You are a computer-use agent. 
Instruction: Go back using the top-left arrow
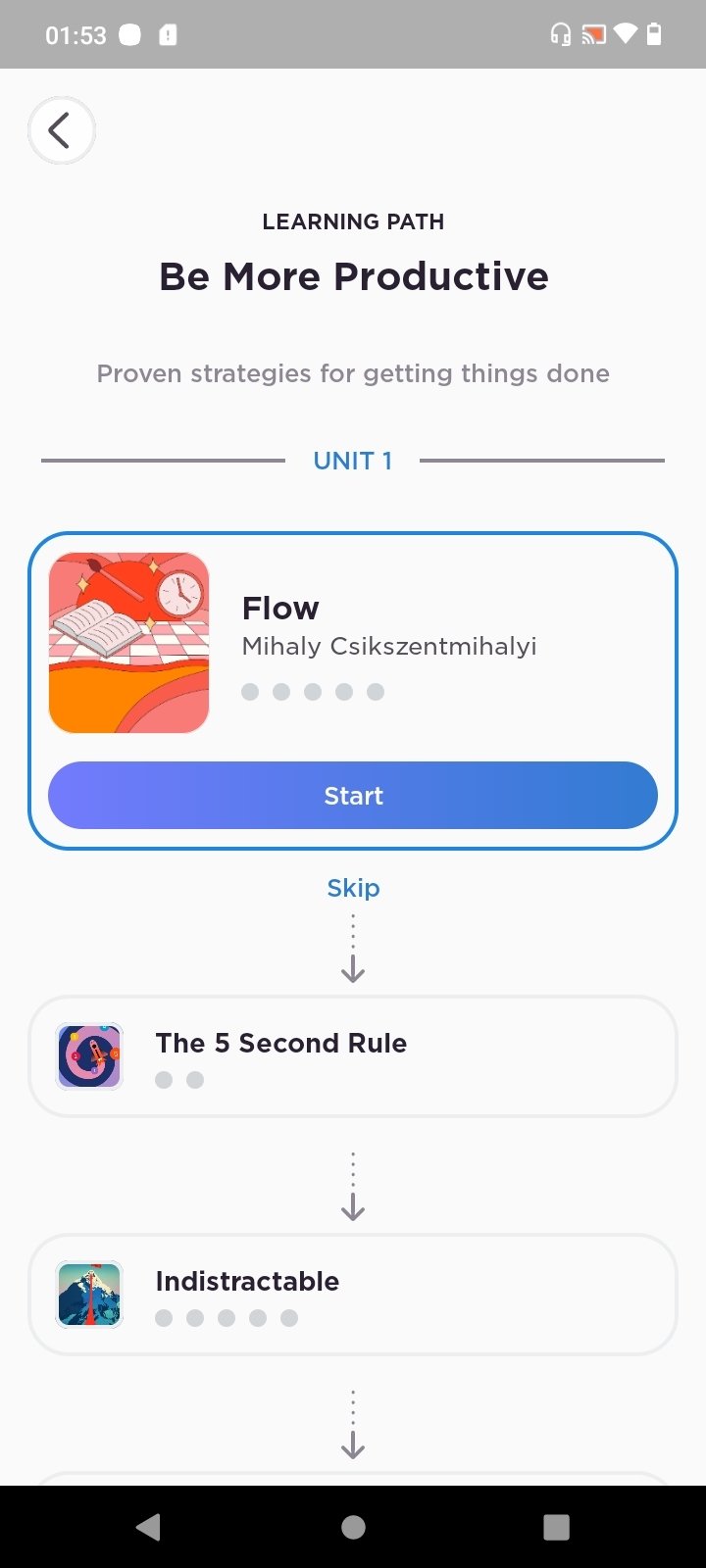[61, 130]
